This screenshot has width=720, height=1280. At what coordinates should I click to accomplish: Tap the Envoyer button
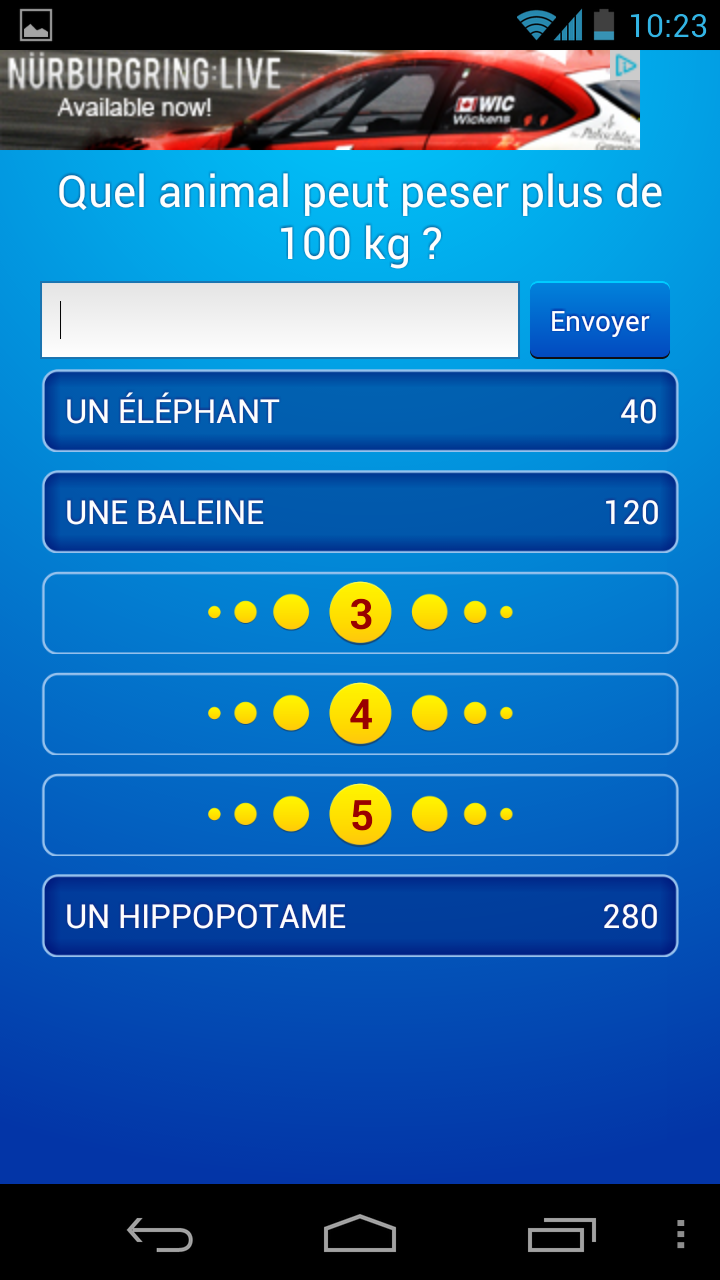pyautogui.click(x=599, y=321)
